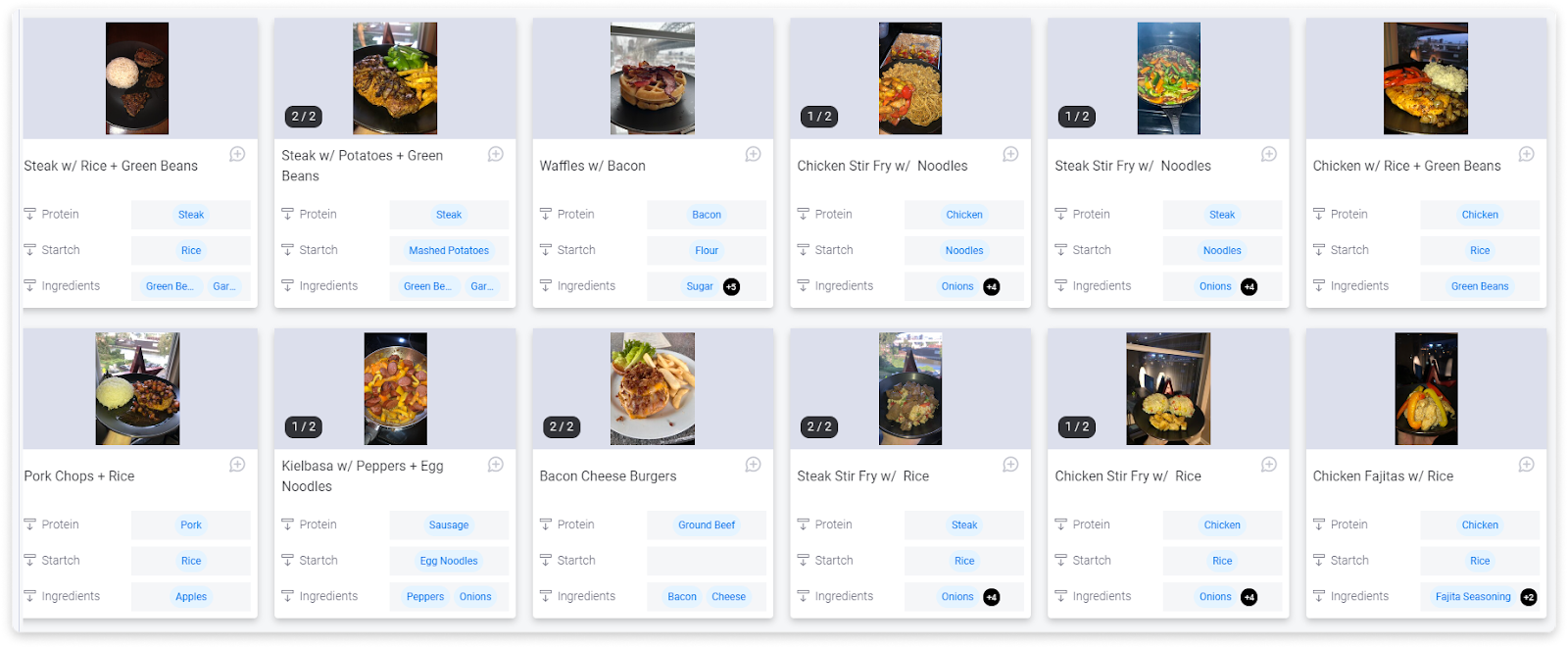Screen dimensions: 1568x648
Task: Open update icon on Chicken Stir Fry w/ Rice
Action: click(x=1268, y=465)
